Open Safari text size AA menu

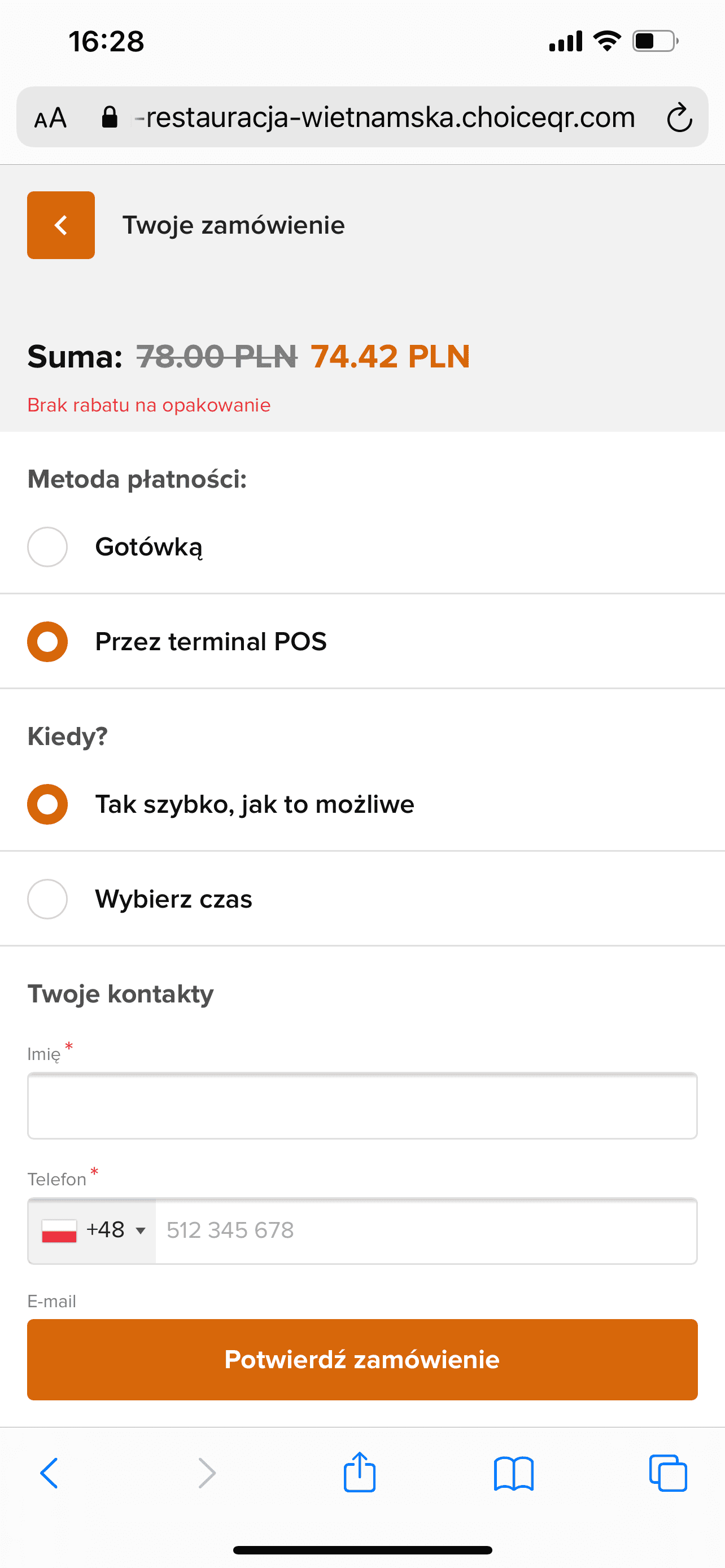(x=50, y=117)
